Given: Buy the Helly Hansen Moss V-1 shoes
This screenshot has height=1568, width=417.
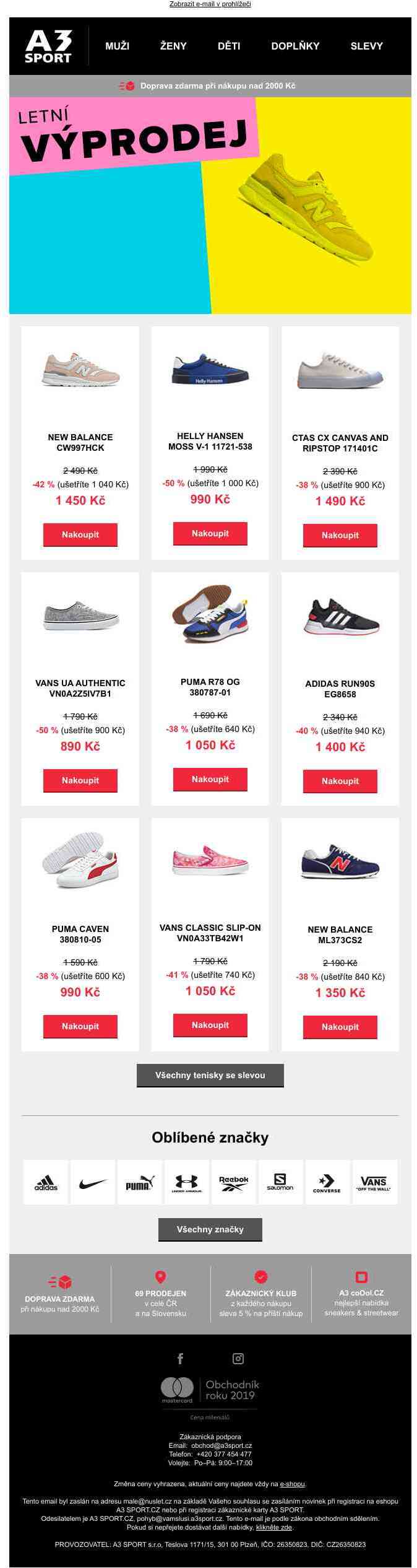Looking at the screenshot, I should point(210,533).
